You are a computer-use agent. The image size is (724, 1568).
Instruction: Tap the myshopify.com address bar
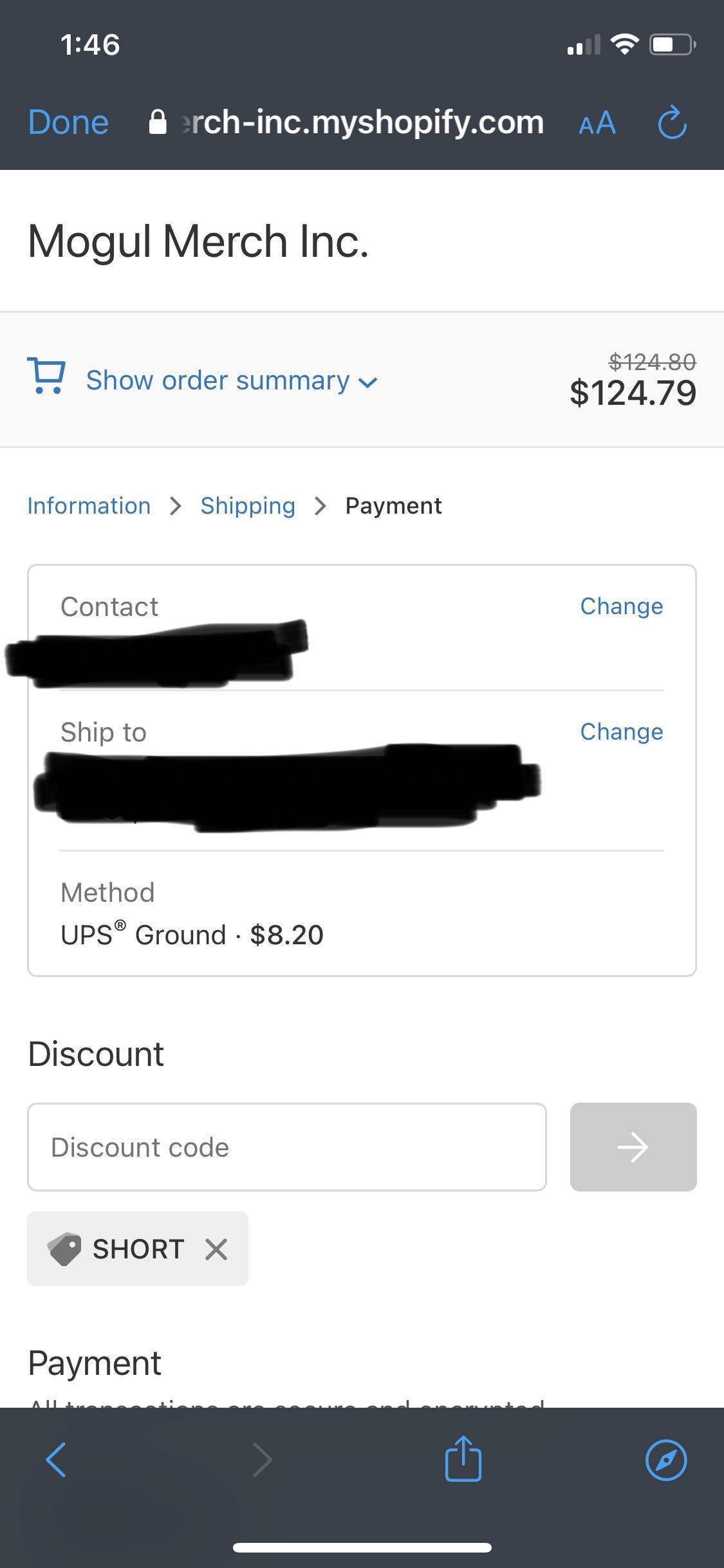(x=360, y=122)
